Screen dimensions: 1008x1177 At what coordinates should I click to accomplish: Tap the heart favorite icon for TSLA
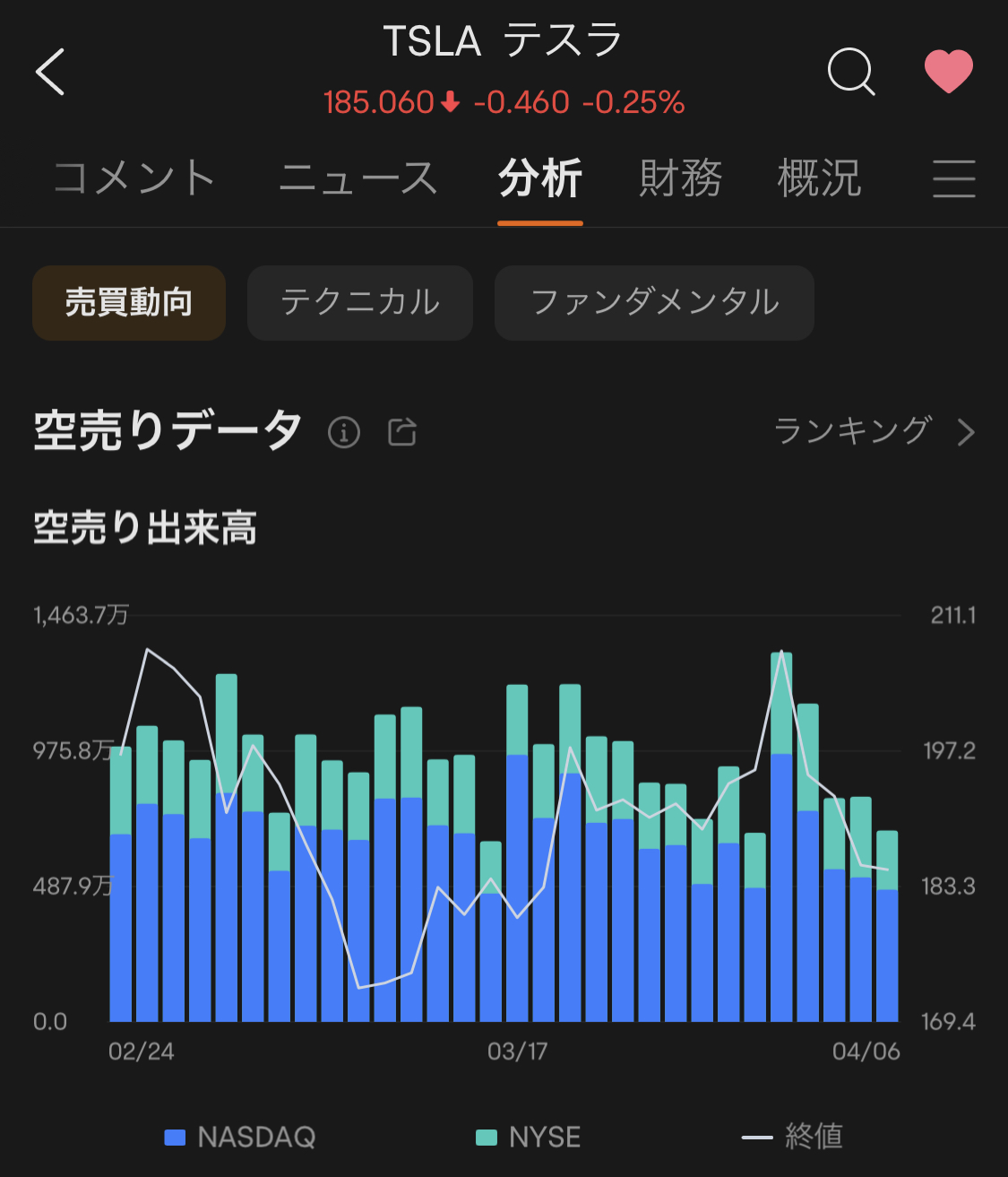(950, 69)
